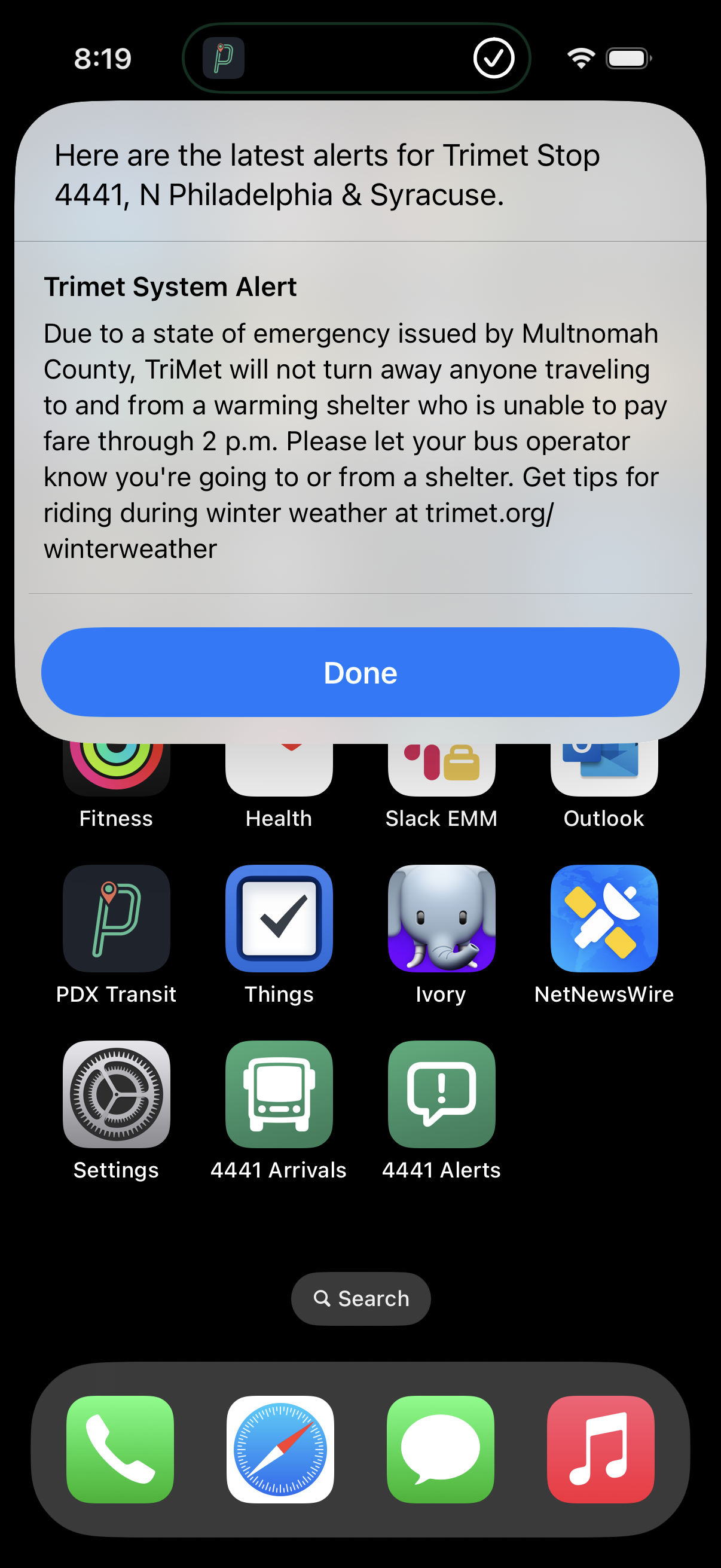721x1568 pixels.
Task: Launch Safari from the dock
Action: click(x=280, y=1450)
